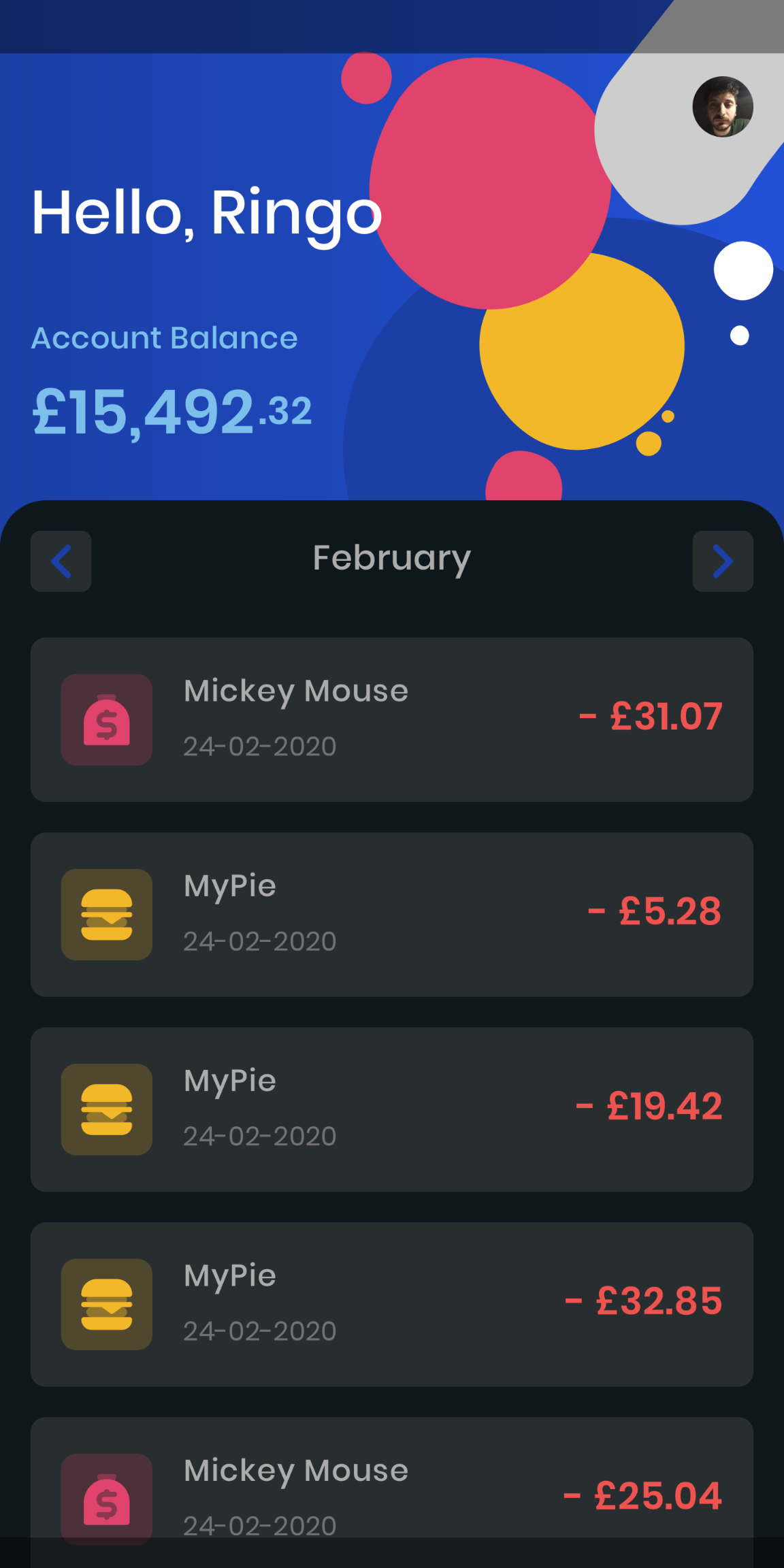
Task: Select the February month label
Action: point(391,558)
